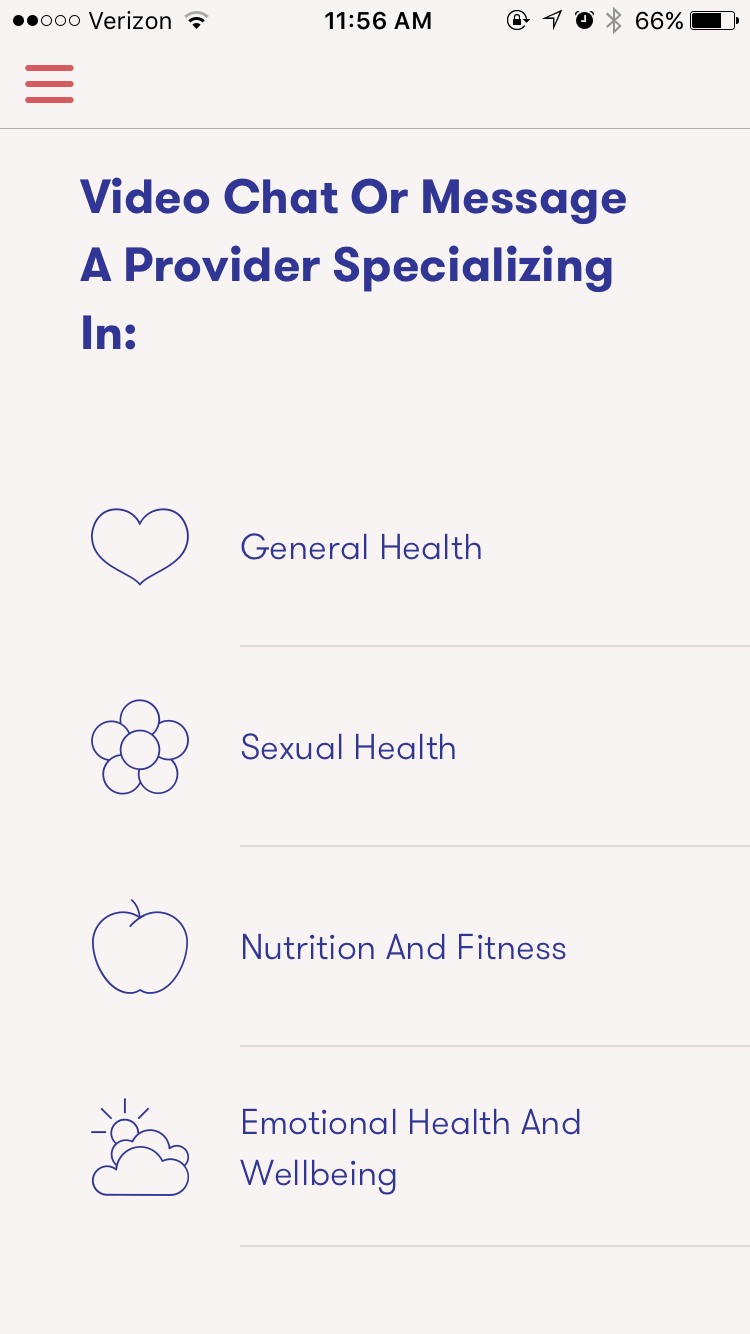Choose the Sexual Health option
Image resolution: width=750 pixels, height=1334 pixels.
pos(348,748)
